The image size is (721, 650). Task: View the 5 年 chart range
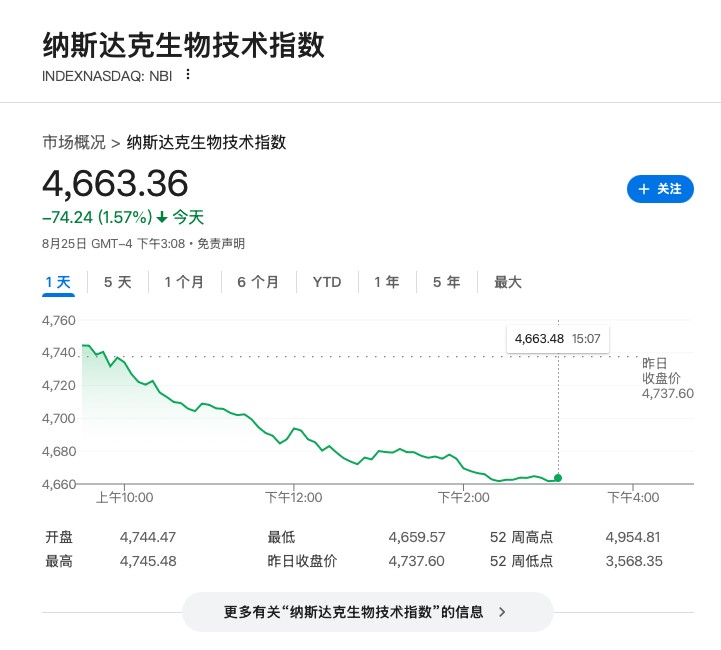[446, 282]
